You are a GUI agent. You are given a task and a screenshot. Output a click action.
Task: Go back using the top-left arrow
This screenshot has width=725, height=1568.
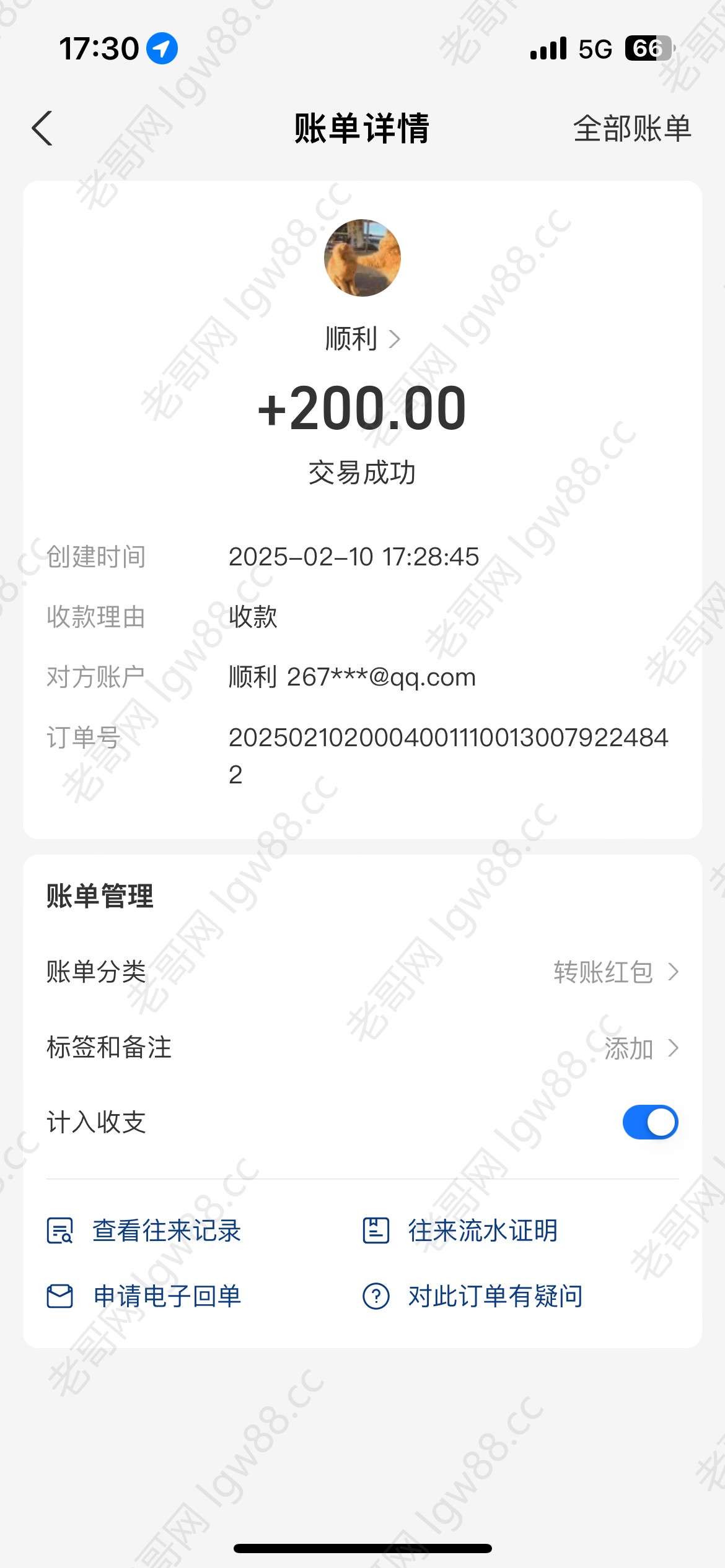tap(42, 129)
